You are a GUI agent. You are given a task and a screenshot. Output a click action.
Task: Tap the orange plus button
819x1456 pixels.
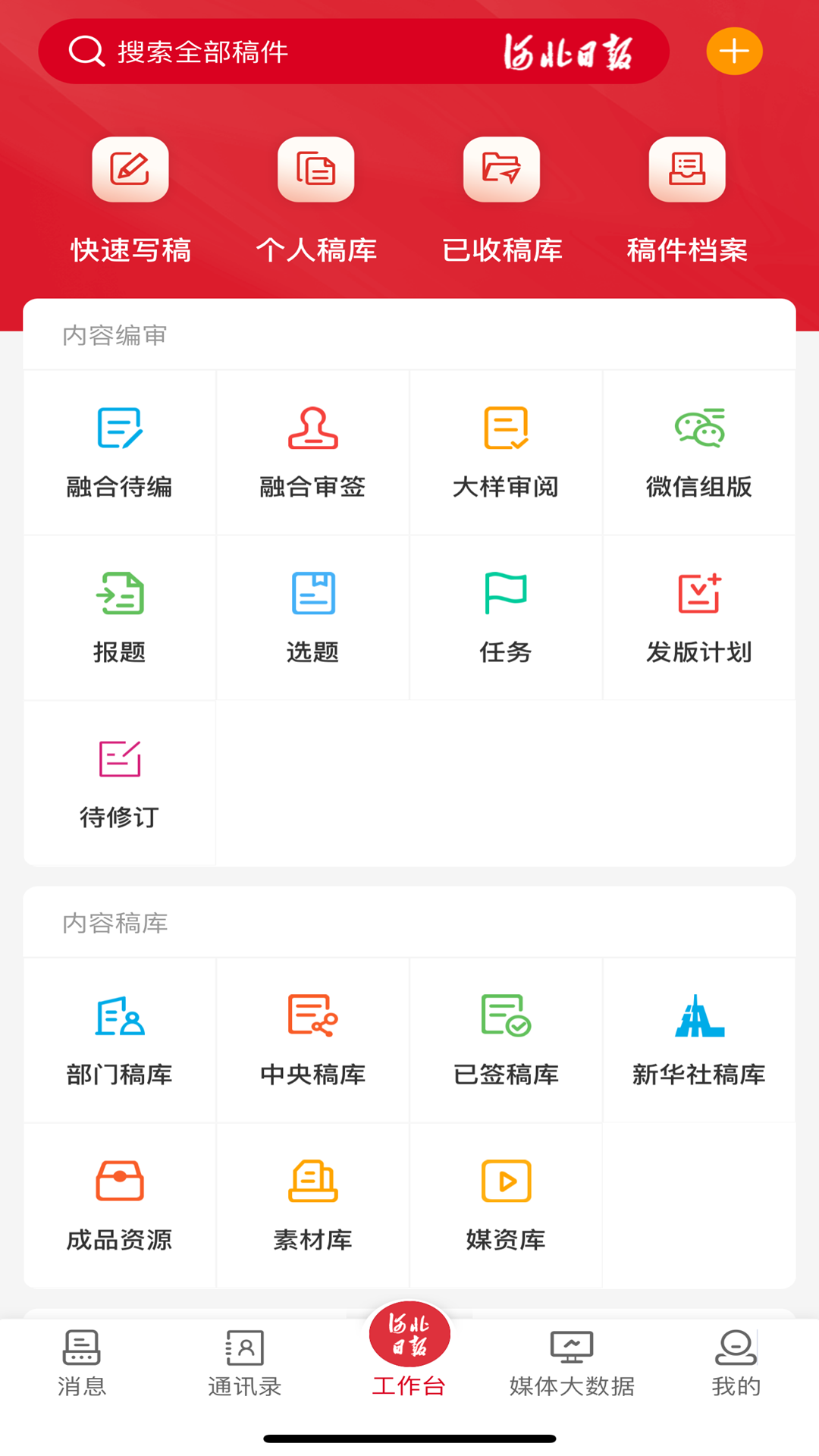[733, 51]
